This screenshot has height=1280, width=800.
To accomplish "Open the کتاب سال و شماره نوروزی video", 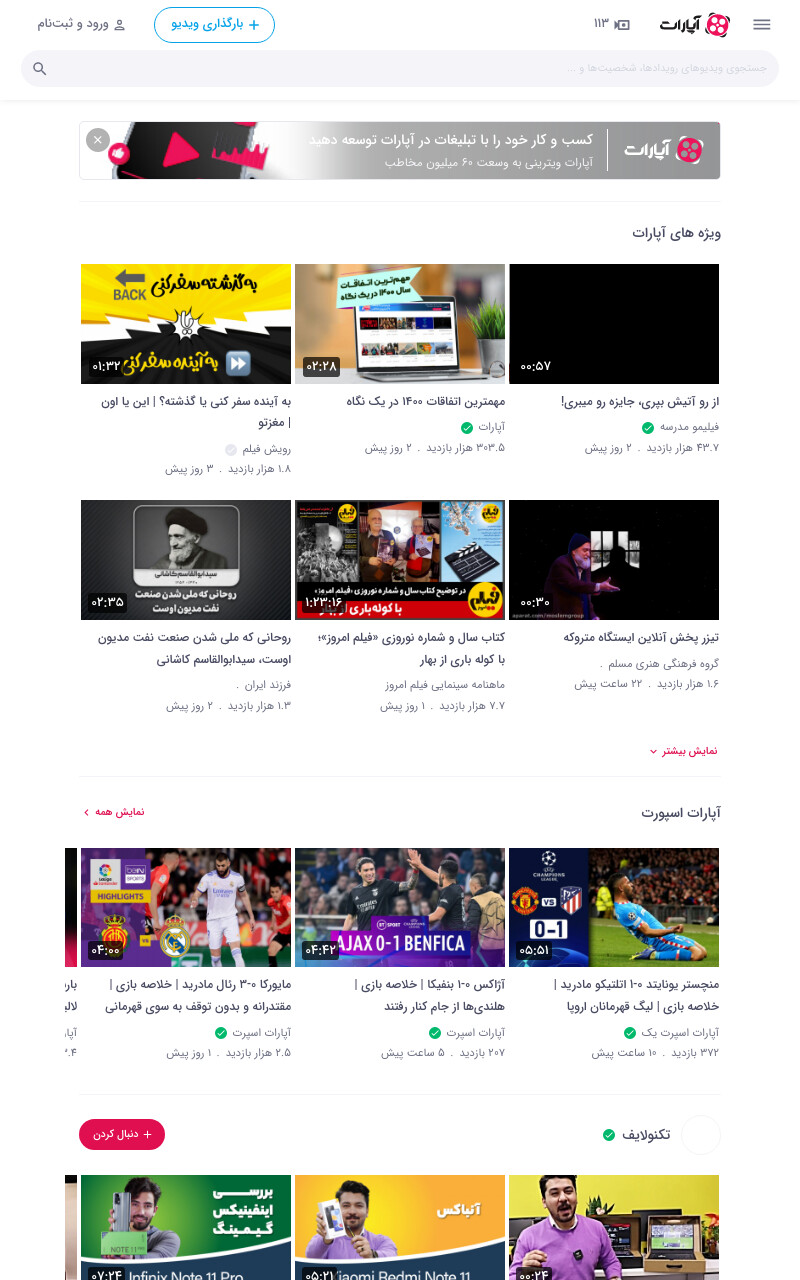I will pyautogui.click(x=400, y=560).
